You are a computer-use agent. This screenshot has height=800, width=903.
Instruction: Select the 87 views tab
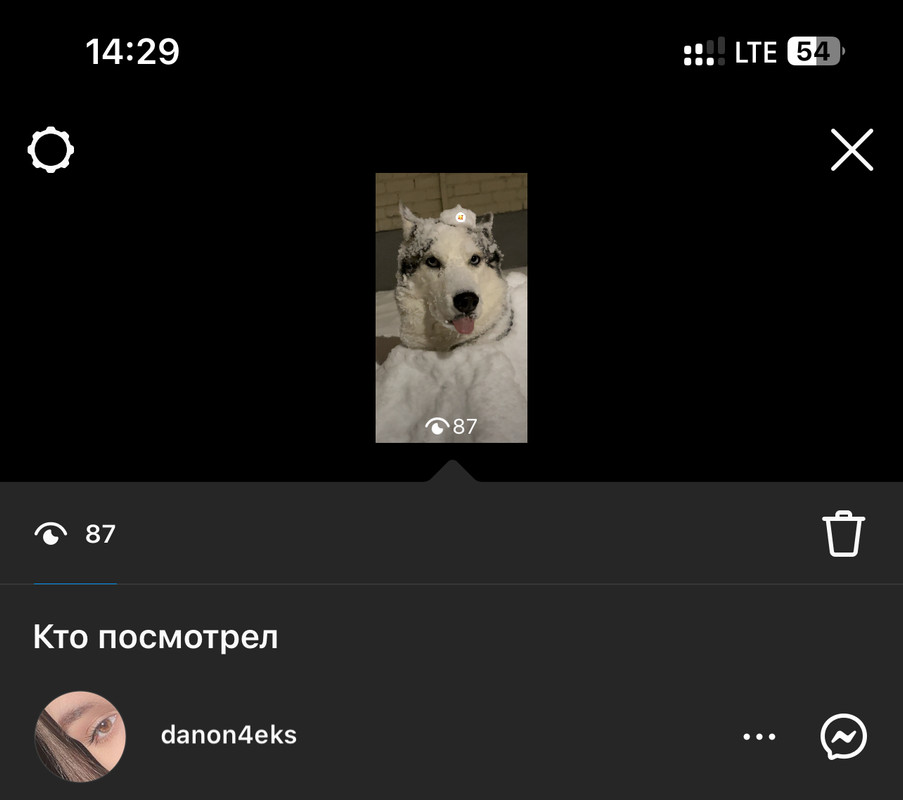[x=76, y=534]
